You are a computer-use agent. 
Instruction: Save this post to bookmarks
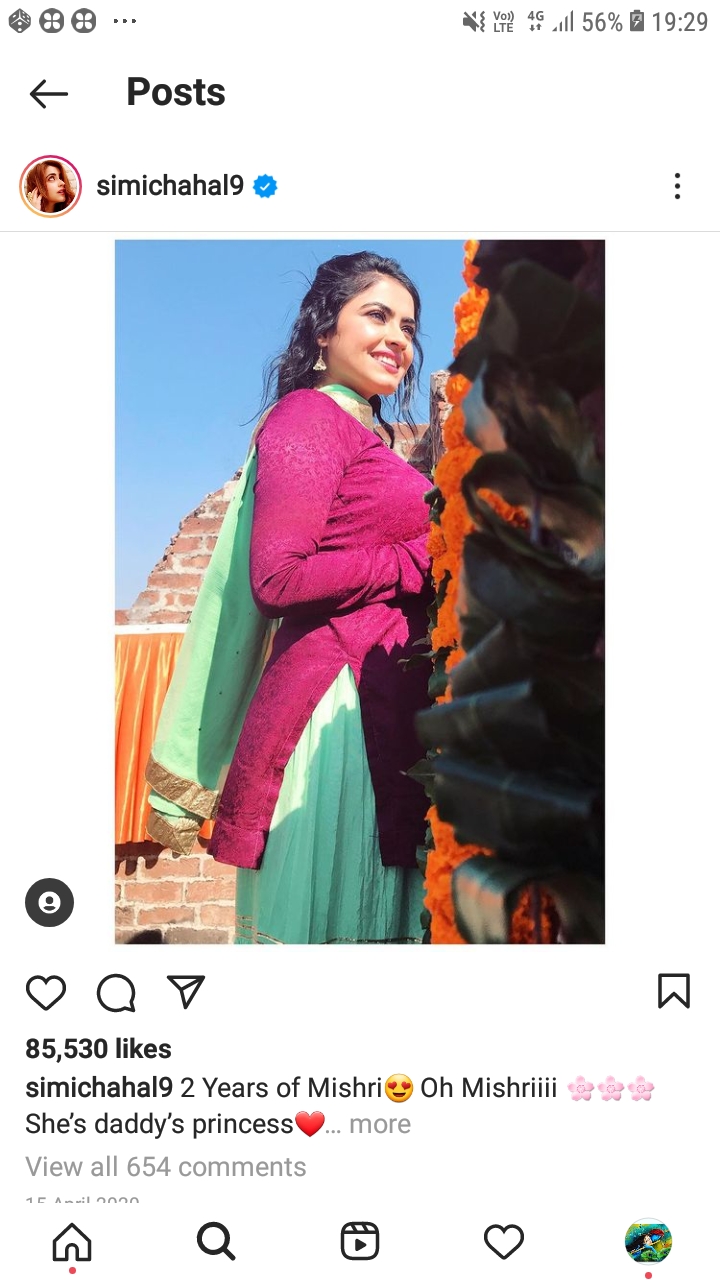pyautogui.click(x=674, y=991)
